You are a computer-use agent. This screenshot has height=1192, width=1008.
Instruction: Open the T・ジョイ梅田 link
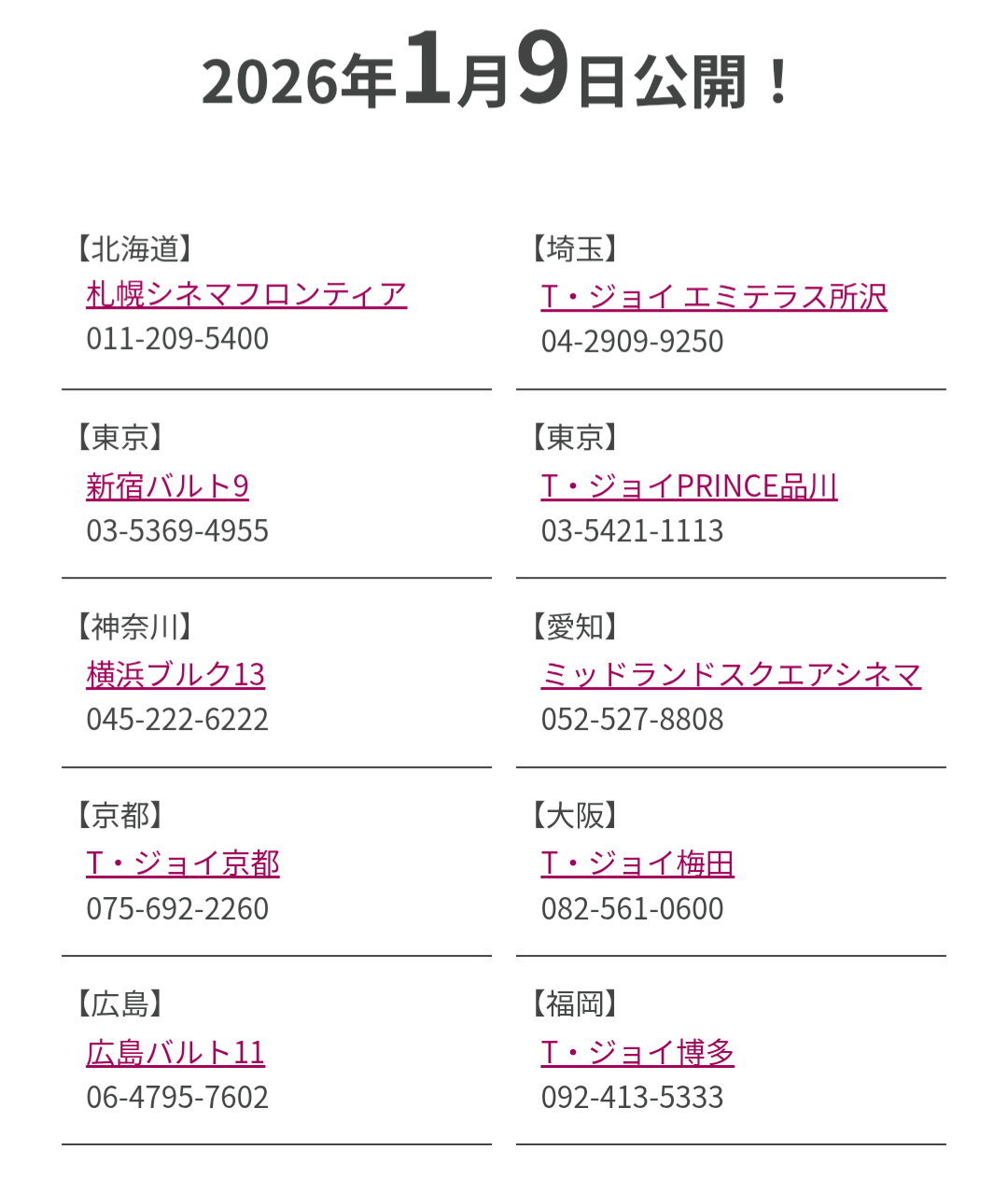click(x=637, y=863)
